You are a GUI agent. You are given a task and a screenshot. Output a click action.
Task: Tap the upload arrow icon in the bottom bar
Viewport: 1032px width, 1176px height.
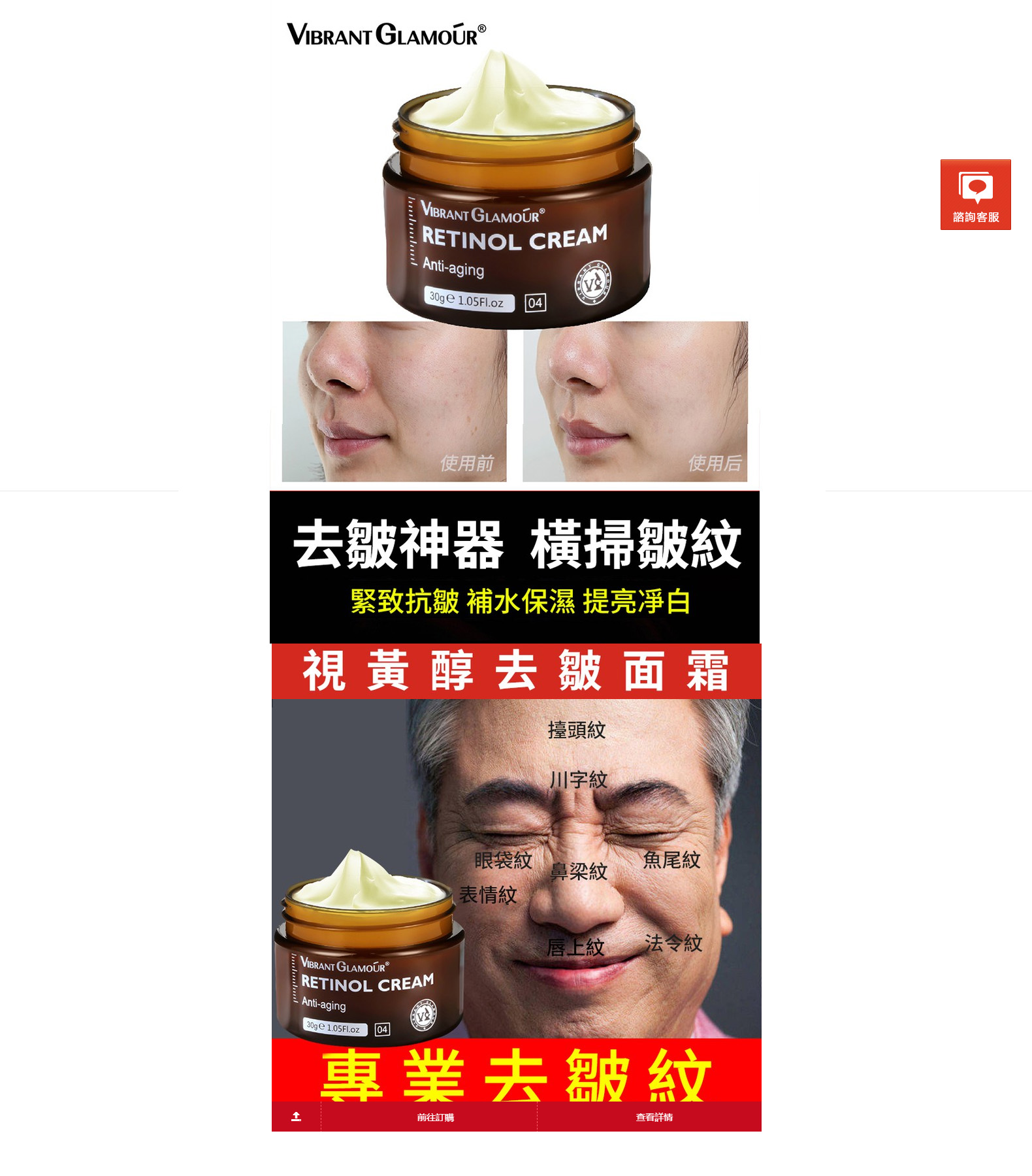[296, 1117]
